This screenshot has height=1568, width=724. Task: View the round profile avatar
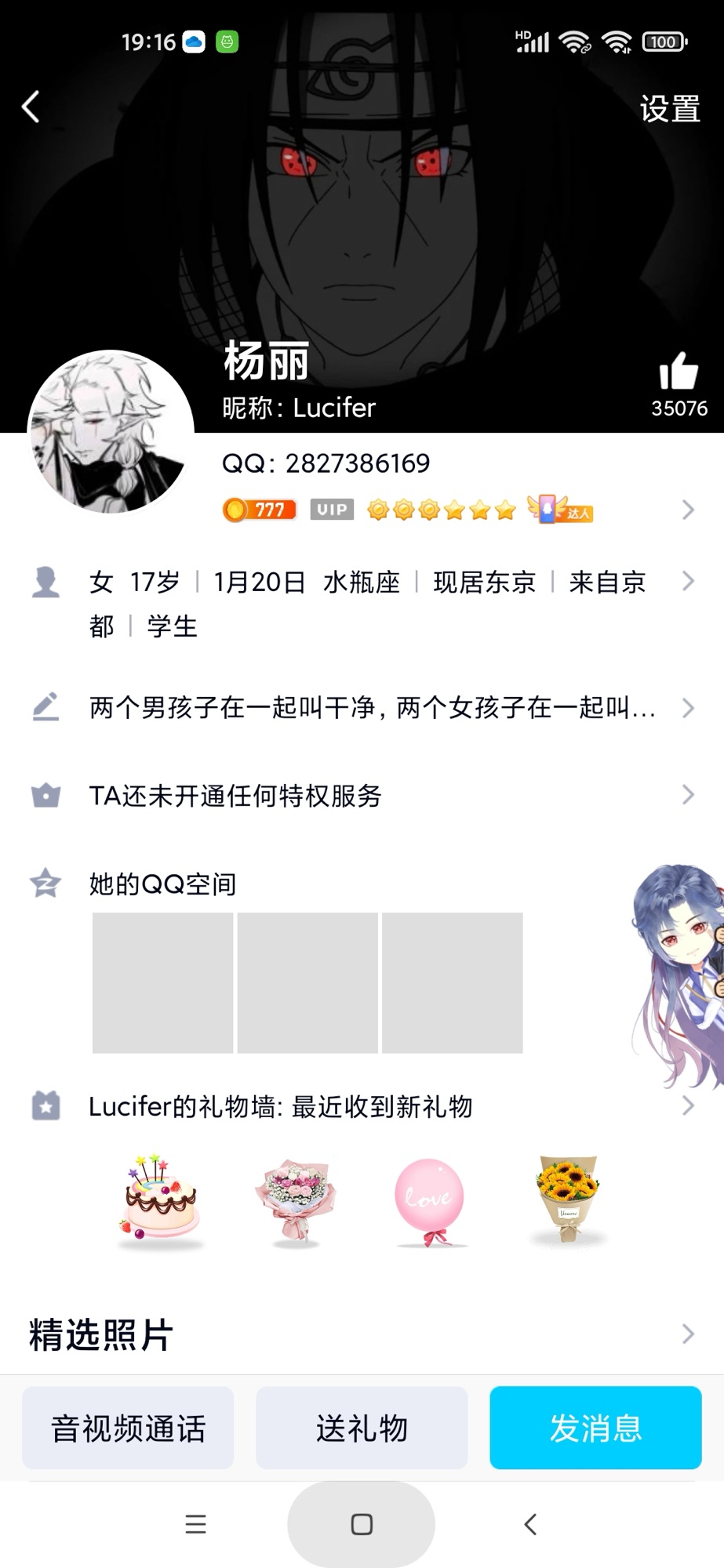point(111,432)
